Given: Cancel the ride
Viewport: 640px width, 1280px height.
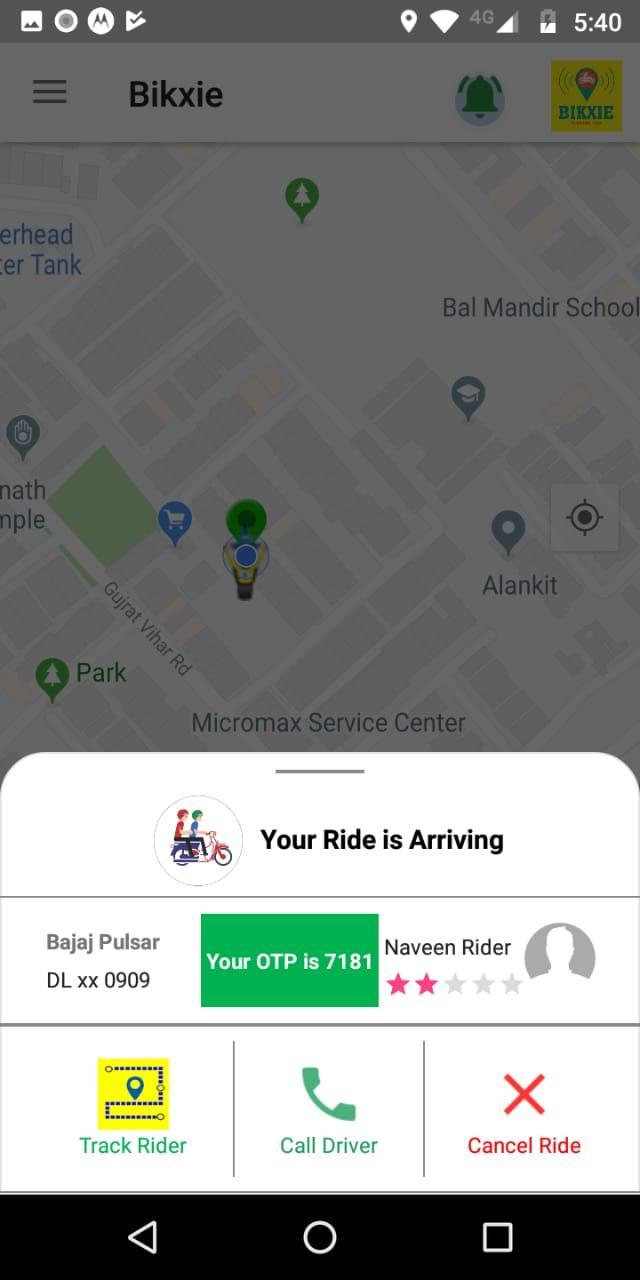Looking at the screenshot, I should [x=524, y=1108].
